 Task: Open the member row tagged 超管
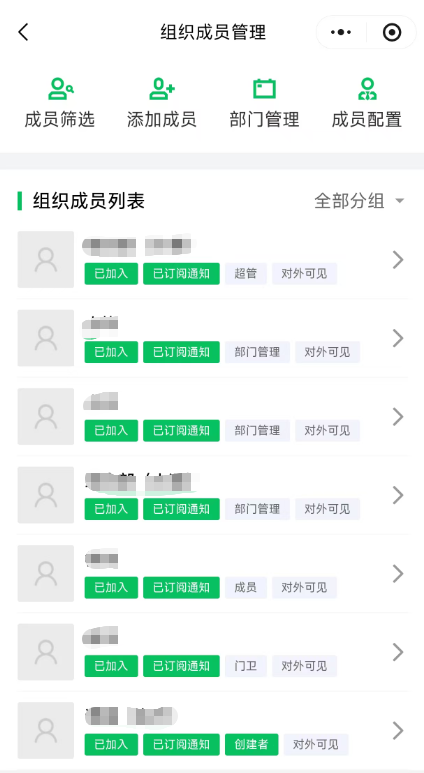point(212,259)
